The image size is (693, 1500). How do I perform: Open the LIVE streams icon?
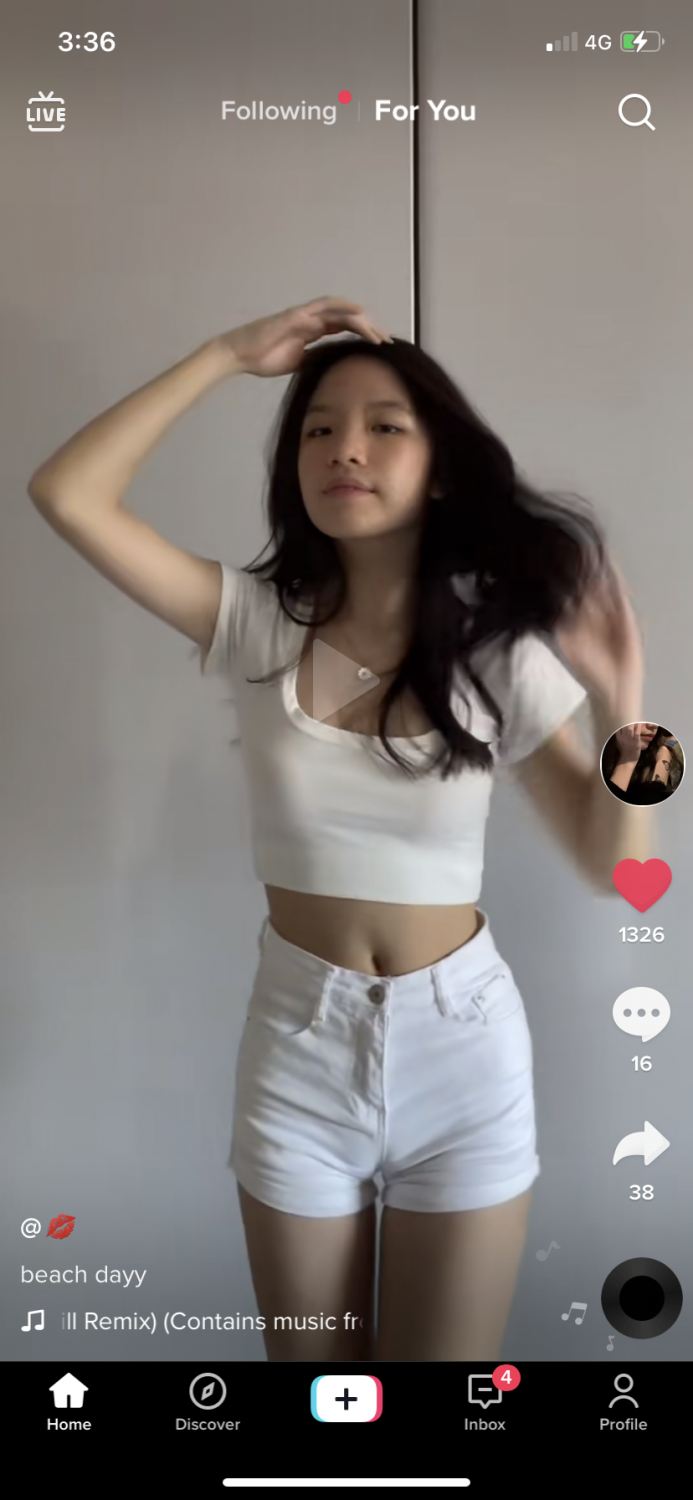pos(45,111)
